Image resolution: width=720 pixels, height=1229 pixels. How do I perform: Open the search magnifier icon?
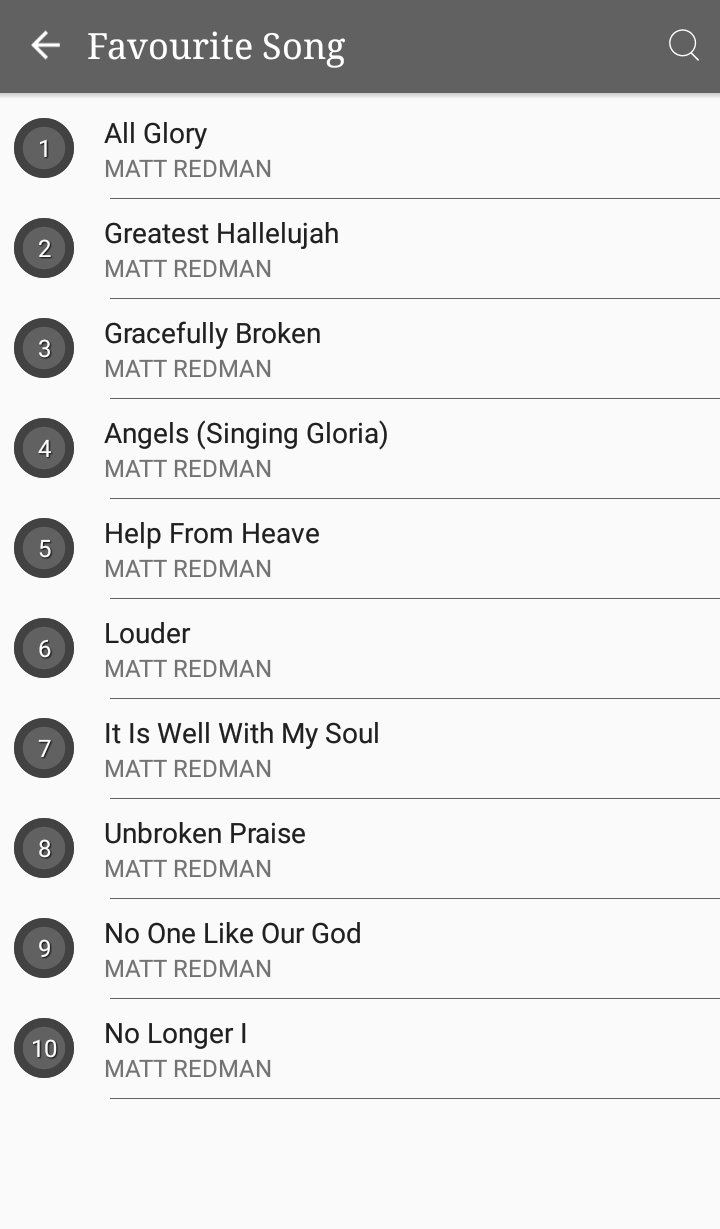(x=683, y=46)
